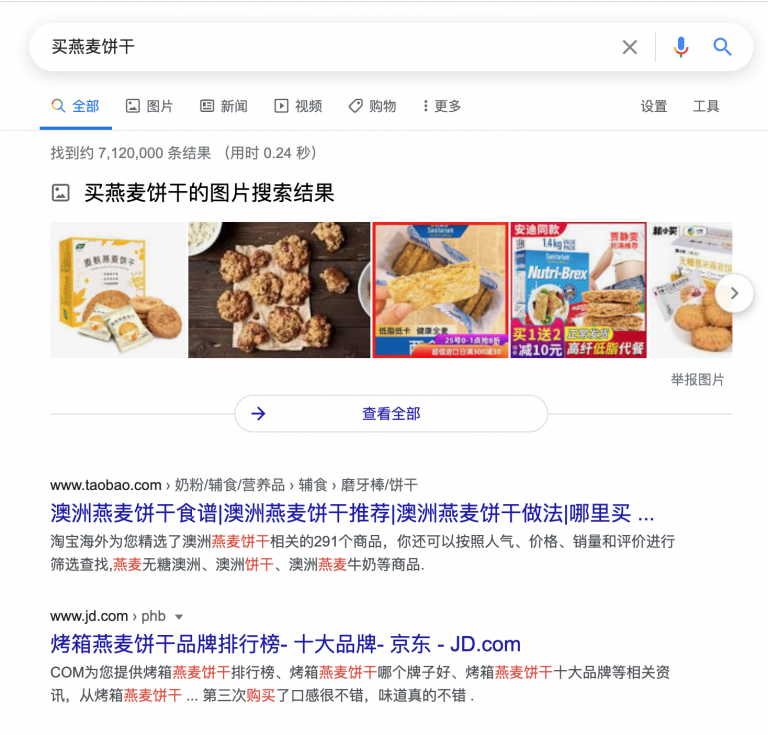Image resolution: width=768 pixels, height=735 pixels.
Task: Switch to the 视频 tab
Action: coord(298,106)
